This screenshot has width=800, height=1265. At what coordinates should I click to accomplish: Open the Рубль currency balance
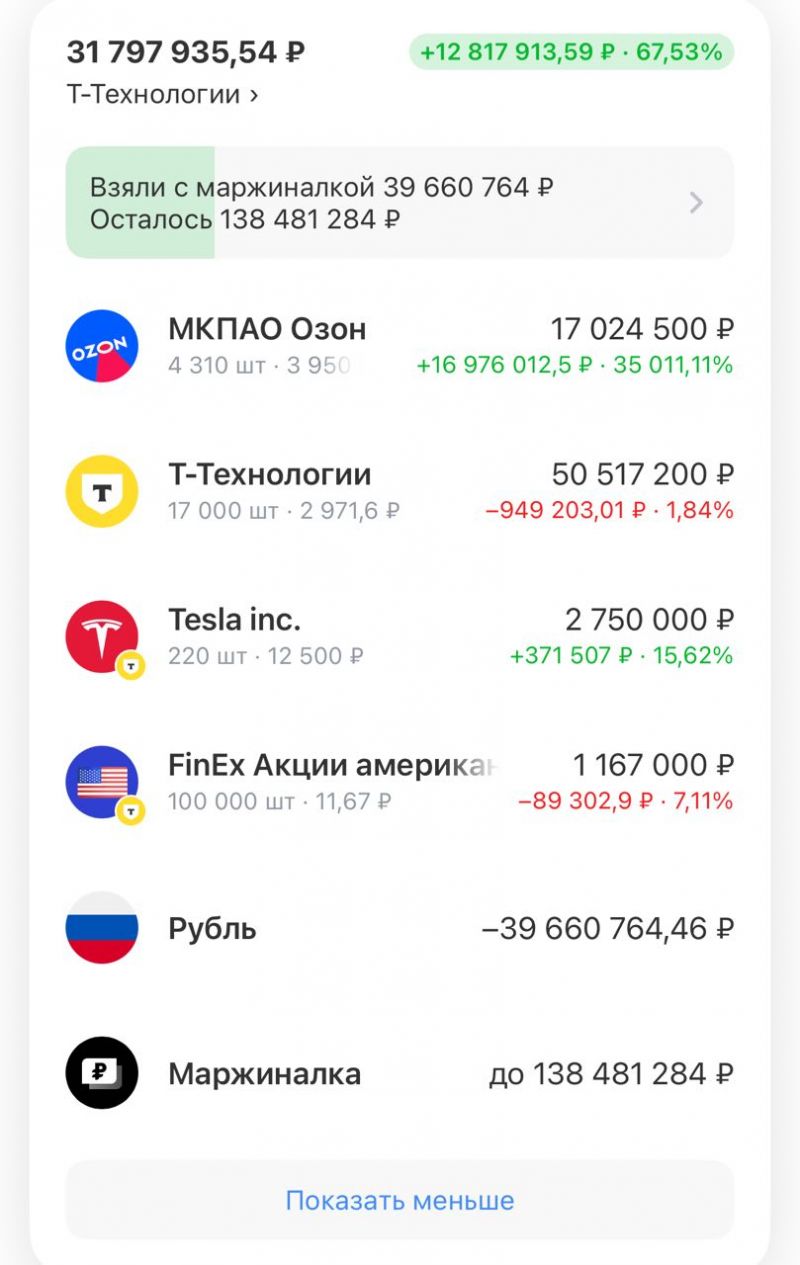click(399, 928)
